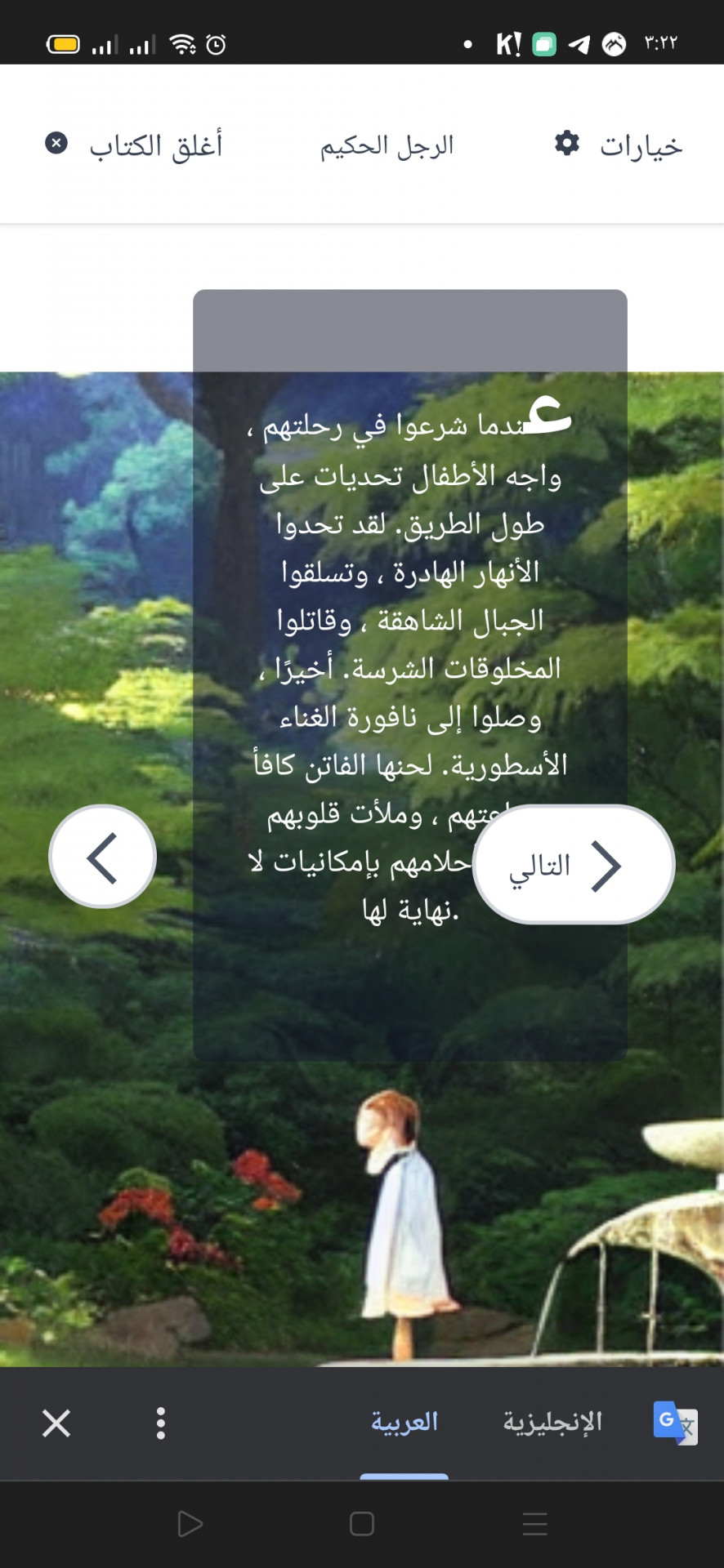This screenshot has height=1568, width=724.
Task: Switch translation to الإنجليزية tab
Action: click(552, 1422)
